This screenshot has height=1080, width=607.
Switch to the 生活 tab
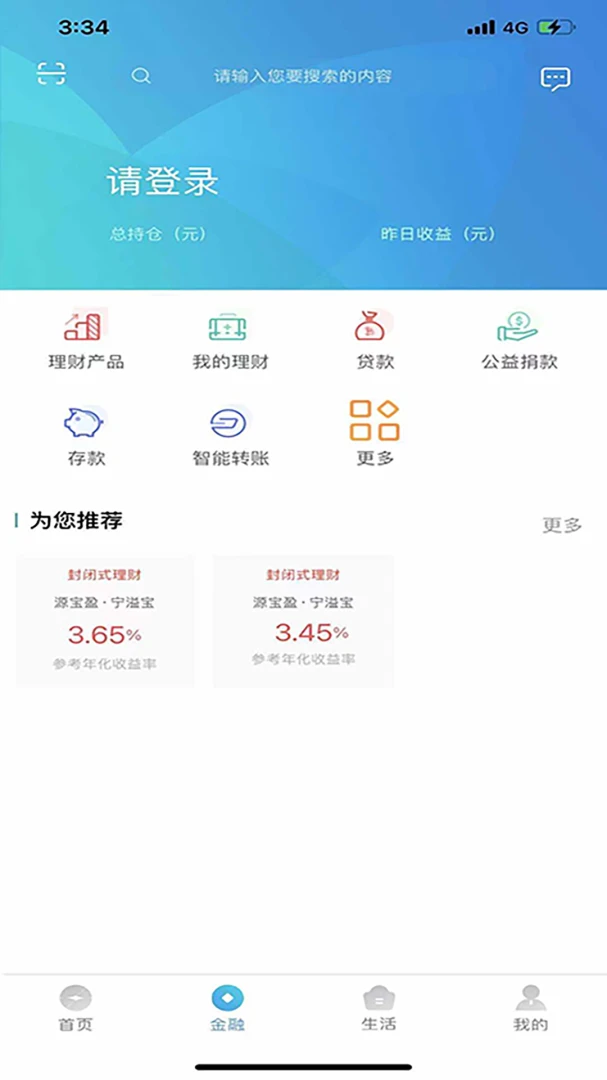(378, 1008)
